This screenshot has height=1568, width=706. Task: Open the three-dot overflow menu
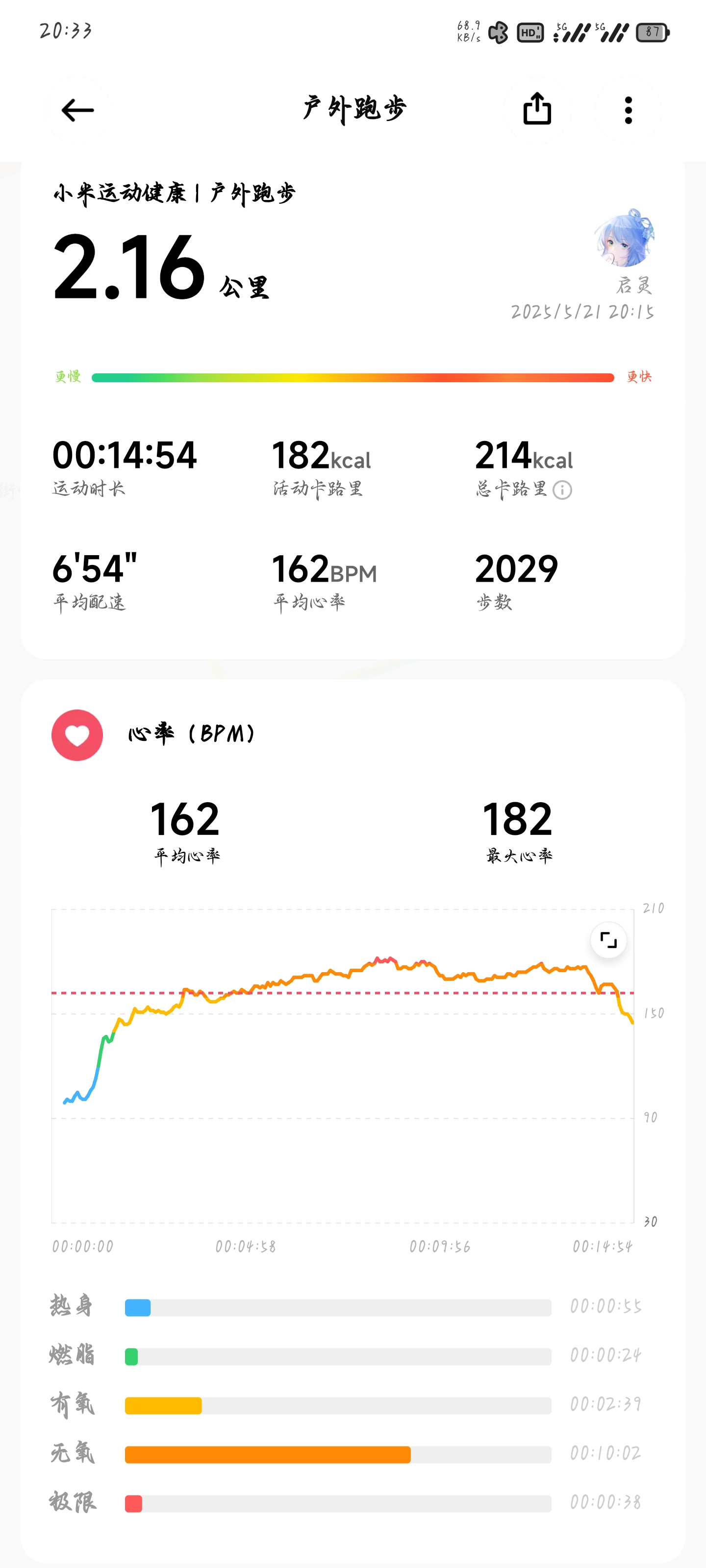[x=628, y=110]
